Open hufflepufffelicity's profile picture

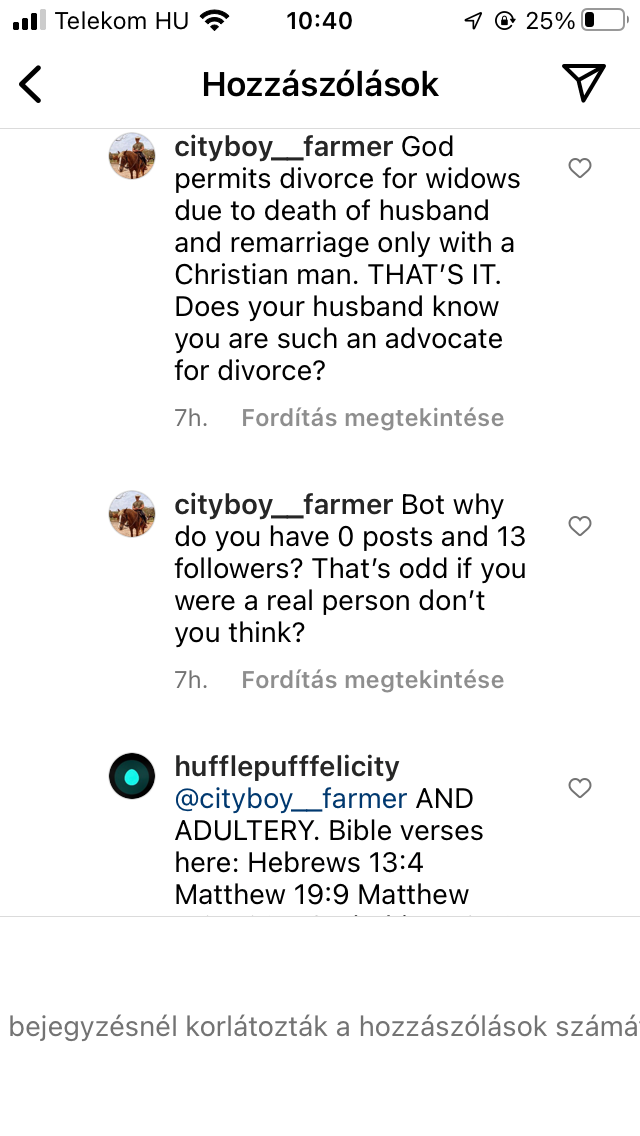point(132,776)
